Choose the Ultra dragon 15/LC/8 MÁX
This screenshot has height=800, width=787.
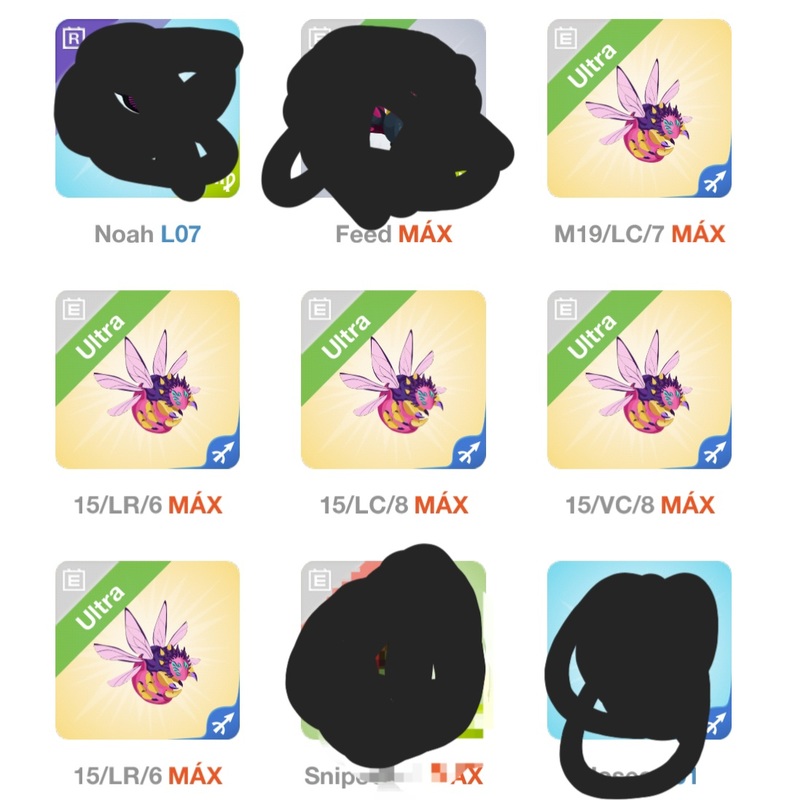[393, 380]
